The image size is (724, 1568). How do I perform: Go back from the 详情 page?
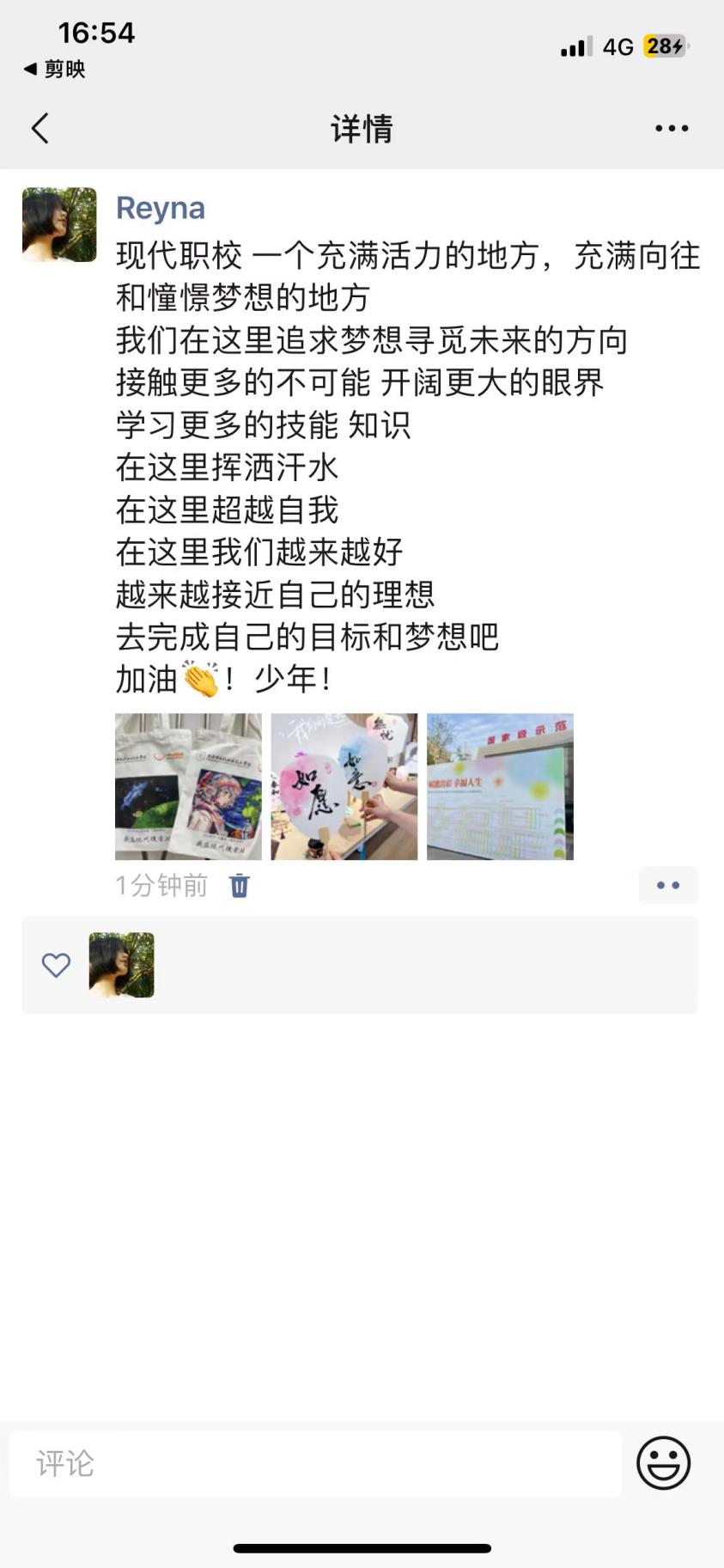(40, 129)
